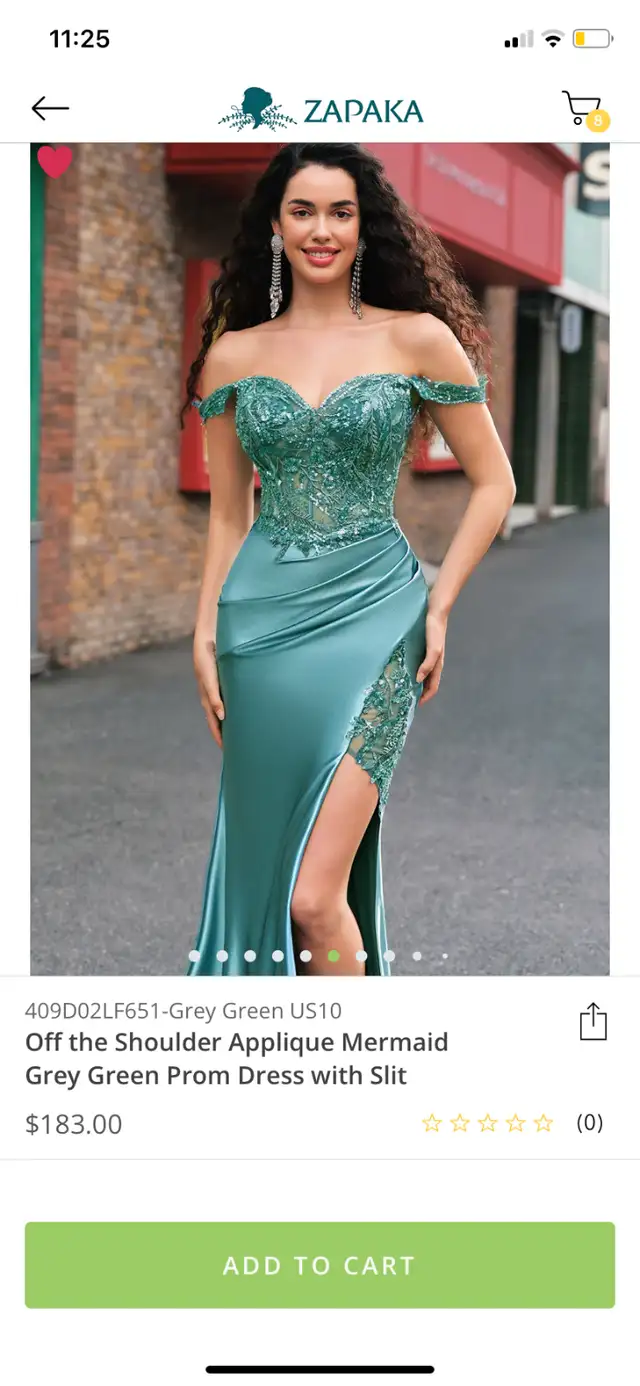This screenshot has height=1386, width=640.
Task: Remove the dress from wishlist via heart
Action: click(x=55, y=161)
